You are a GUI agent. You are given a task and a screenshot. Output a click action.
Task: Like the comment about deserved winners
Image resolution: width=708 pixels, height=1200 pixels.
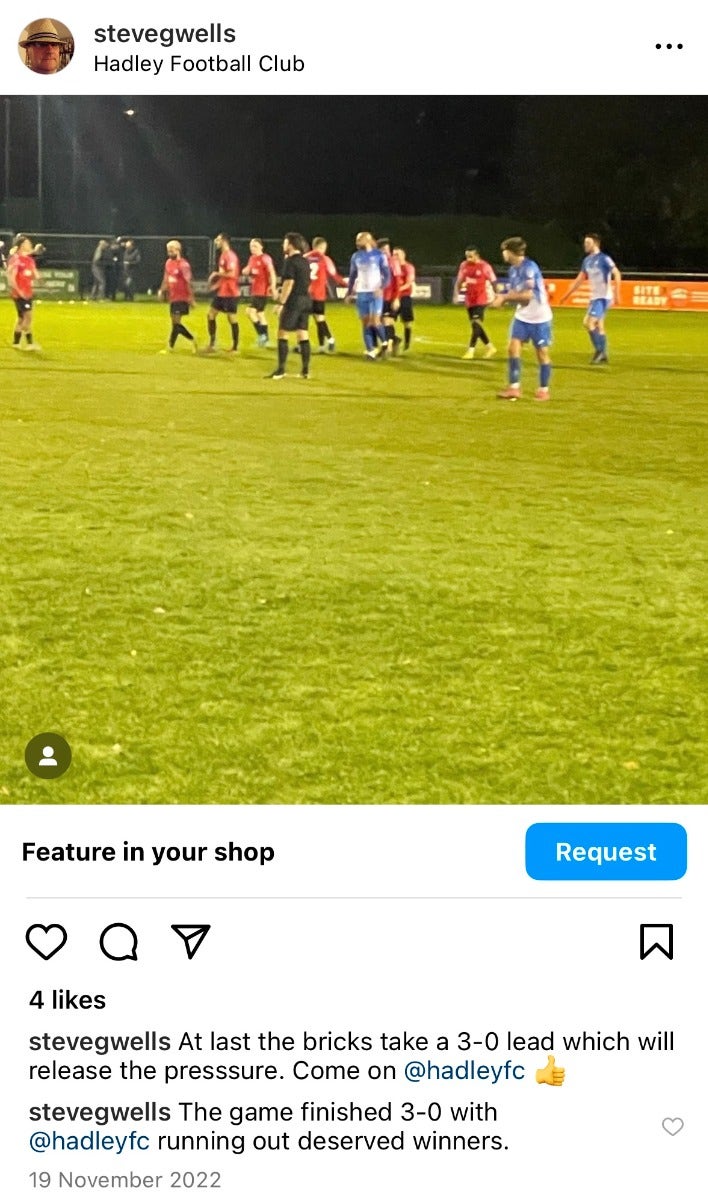coord(673,1127)
